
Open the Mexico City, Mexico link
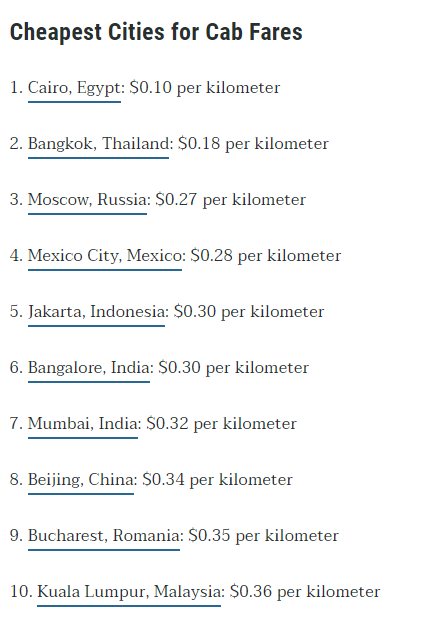(105, 256)
